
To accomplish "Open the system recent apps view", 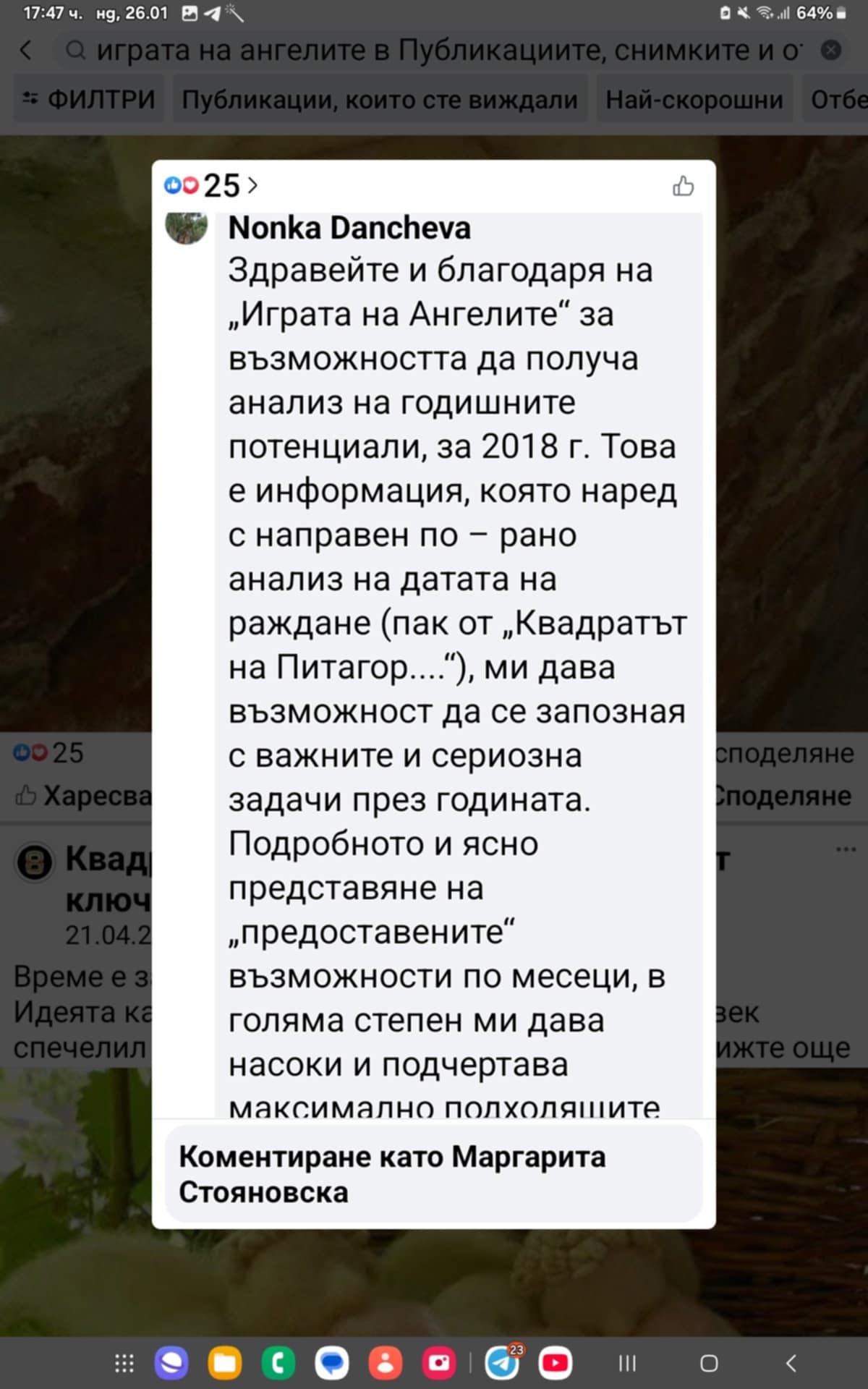I will coord(627,1364).
